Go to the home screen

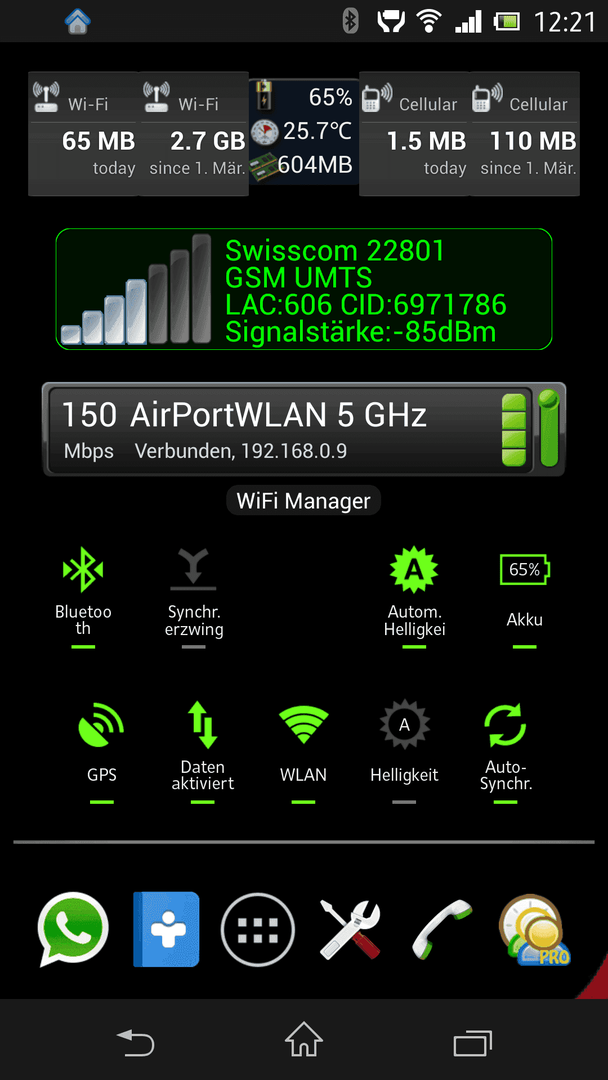tap(304, 1039)
